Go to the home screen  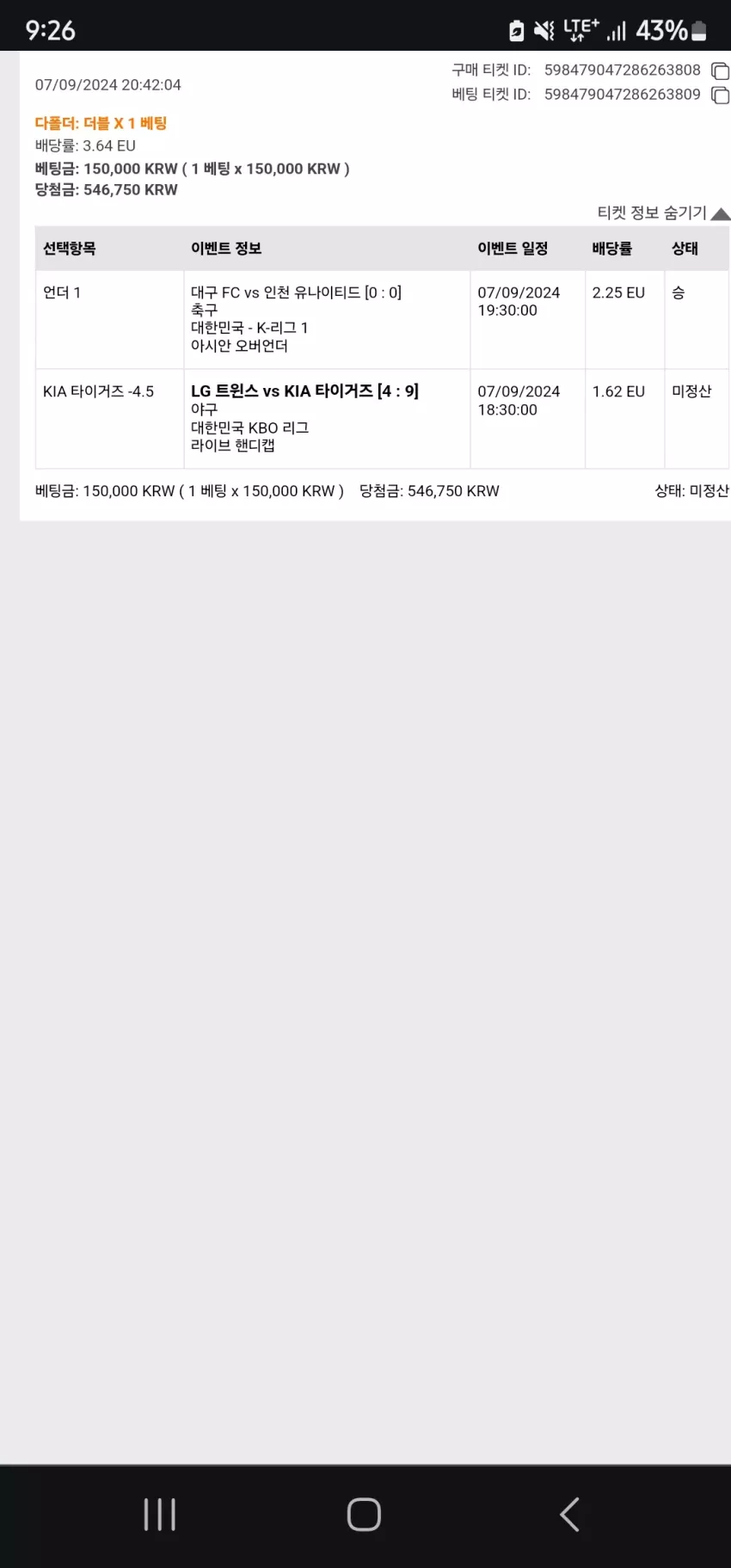click(364, 1515)
